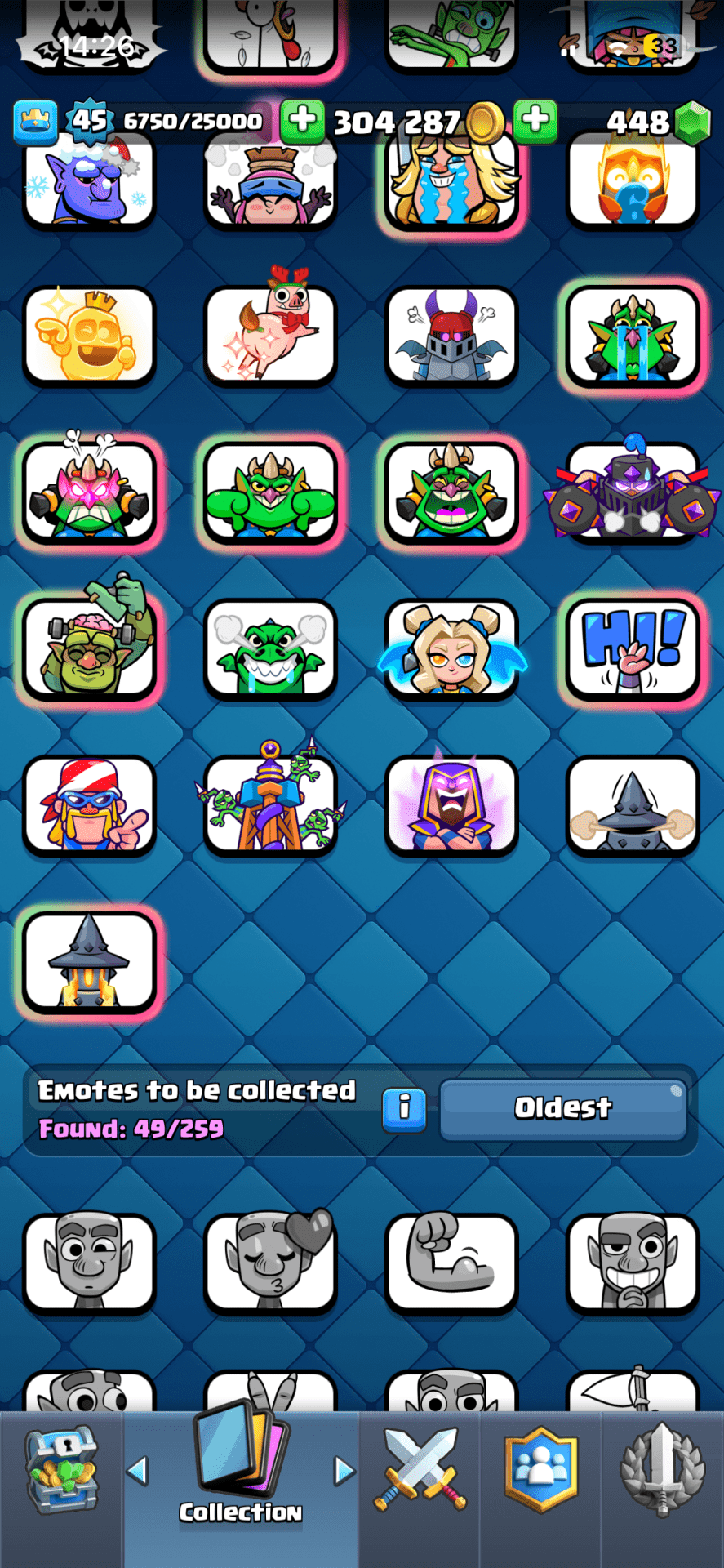Select the angry green dragon emote
724x1568 pixels.
point(269,648)
